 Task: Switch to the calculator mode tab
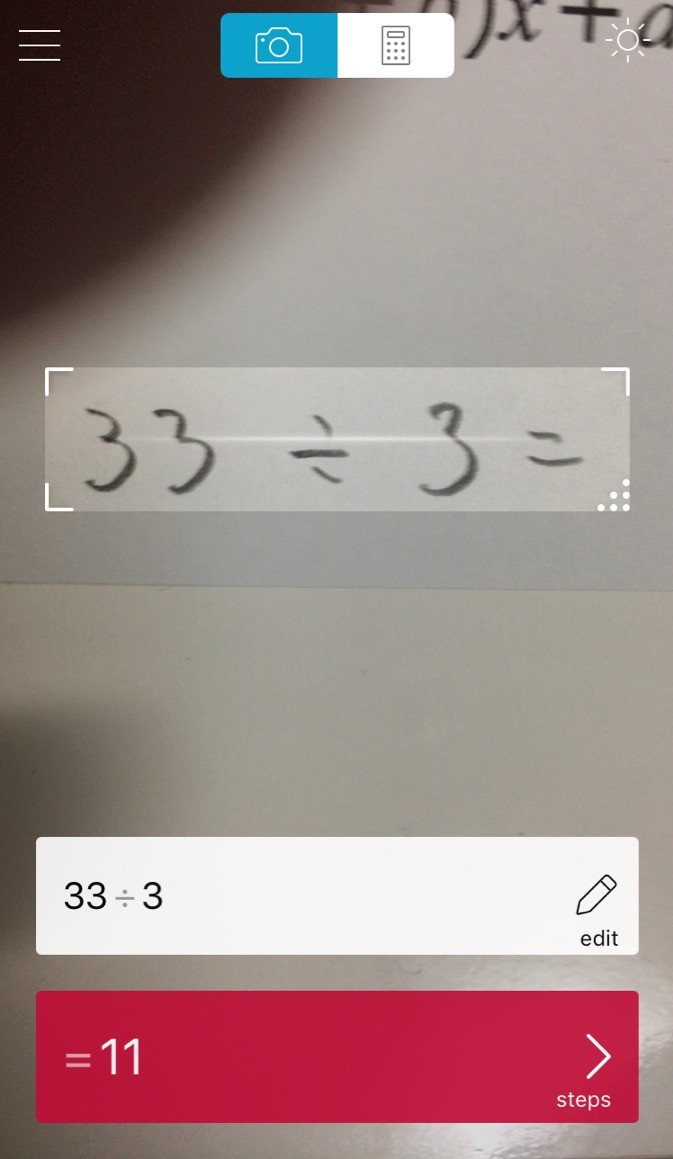(396, 46)
